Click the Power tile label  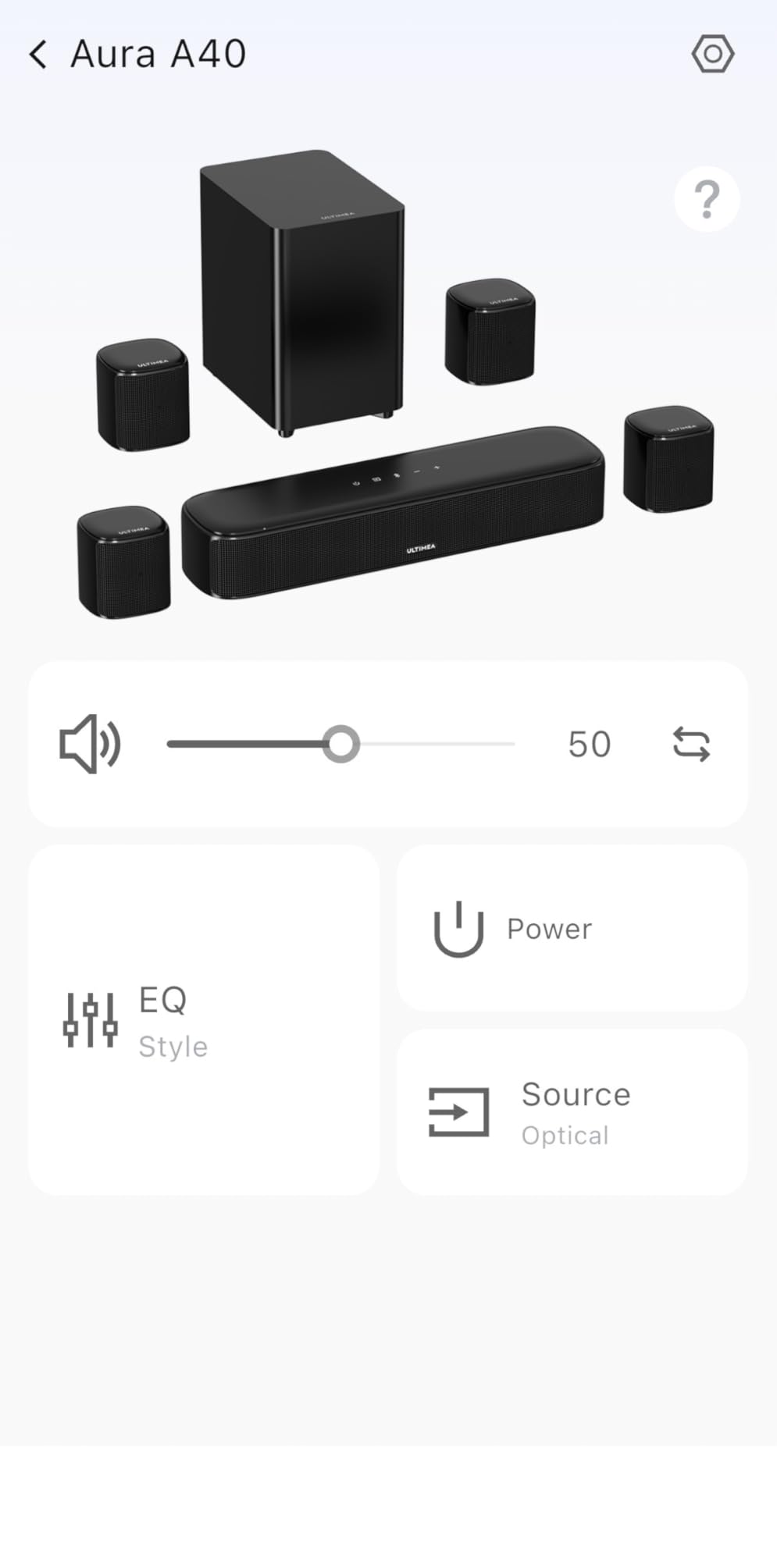point(548,928)
